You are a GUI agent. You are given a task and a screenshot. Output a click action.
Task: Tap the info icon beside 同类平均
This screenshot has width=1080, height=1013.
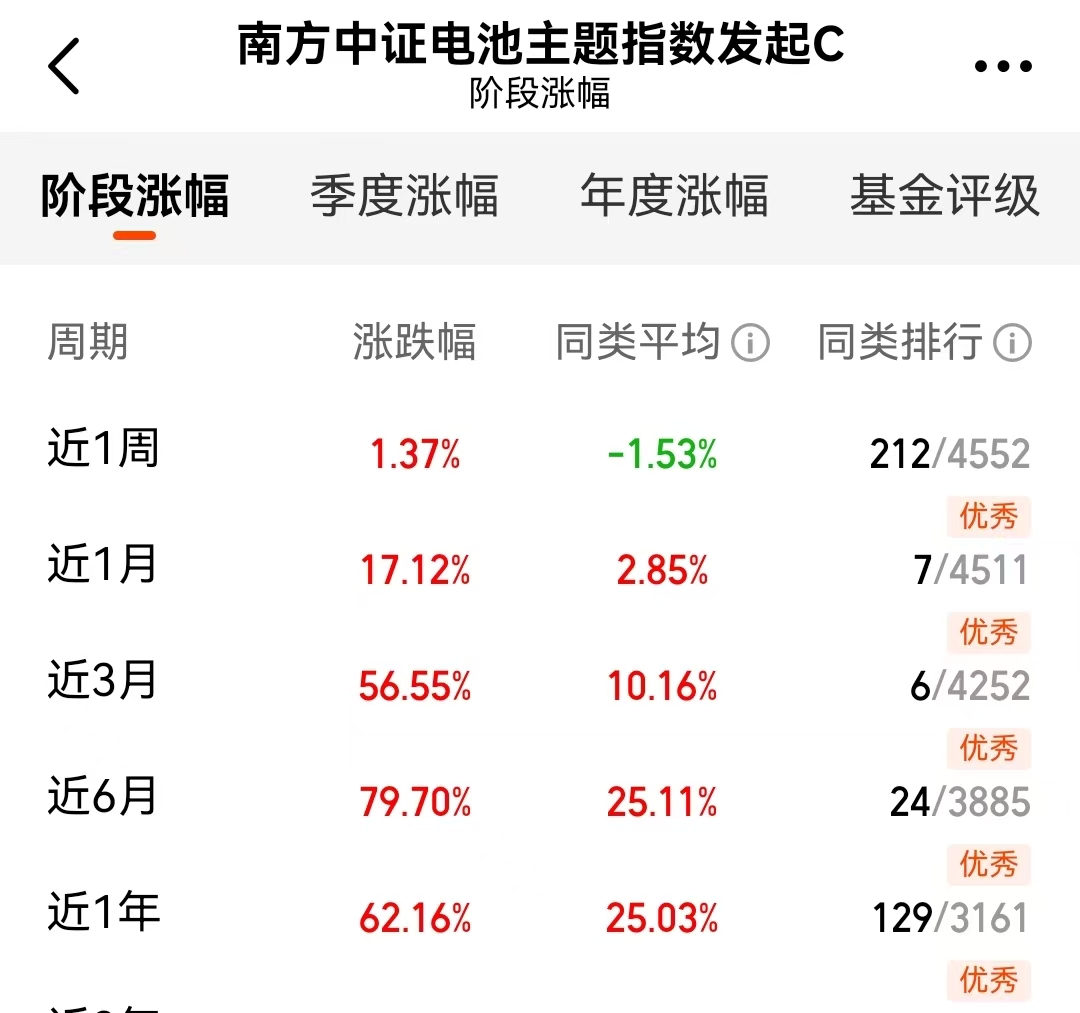coord(750,344)
